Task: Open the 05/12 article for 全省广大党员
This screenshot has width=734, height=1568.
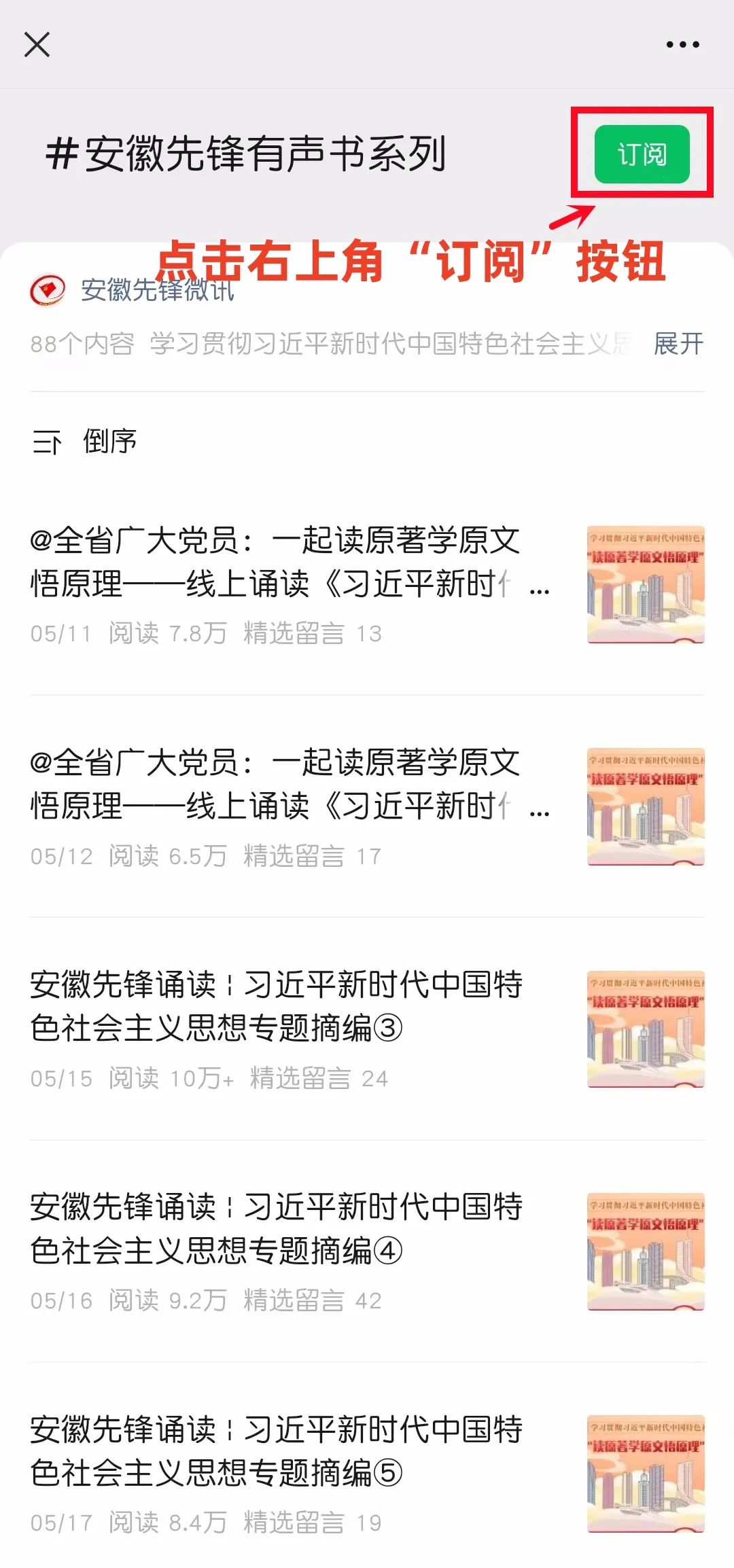Action: 292,806
